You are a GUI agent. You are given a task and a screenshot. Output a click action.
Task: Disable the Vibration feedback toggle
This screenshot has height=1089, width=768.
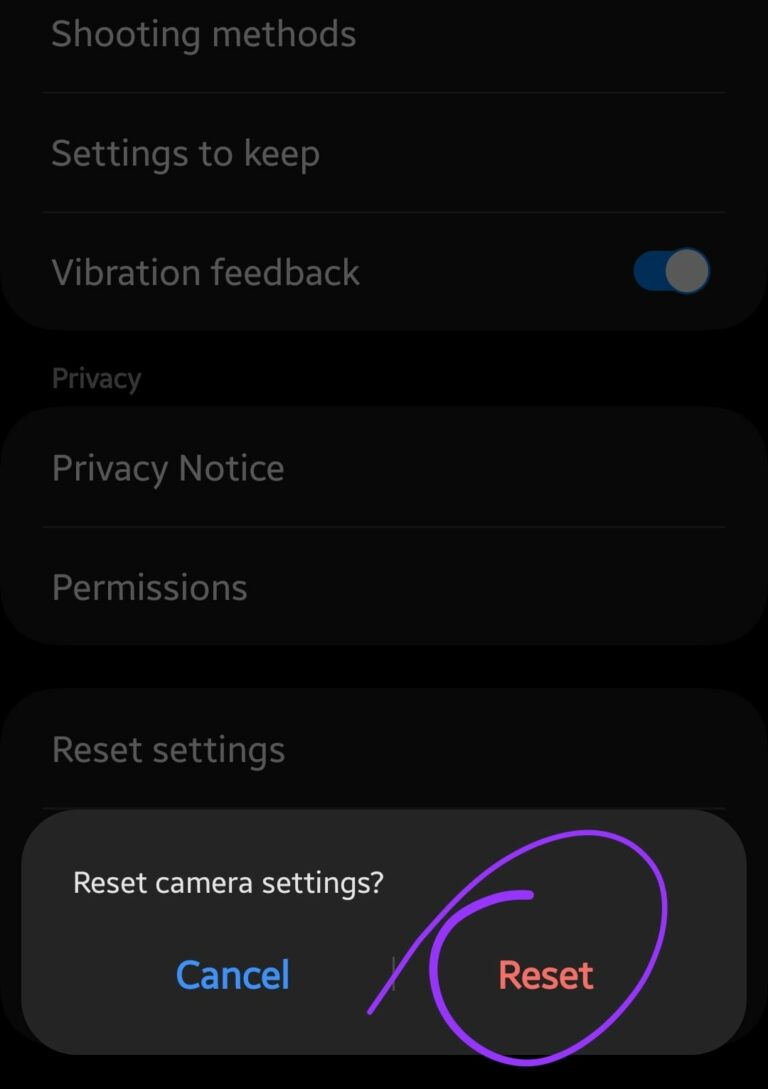point(668,272)
